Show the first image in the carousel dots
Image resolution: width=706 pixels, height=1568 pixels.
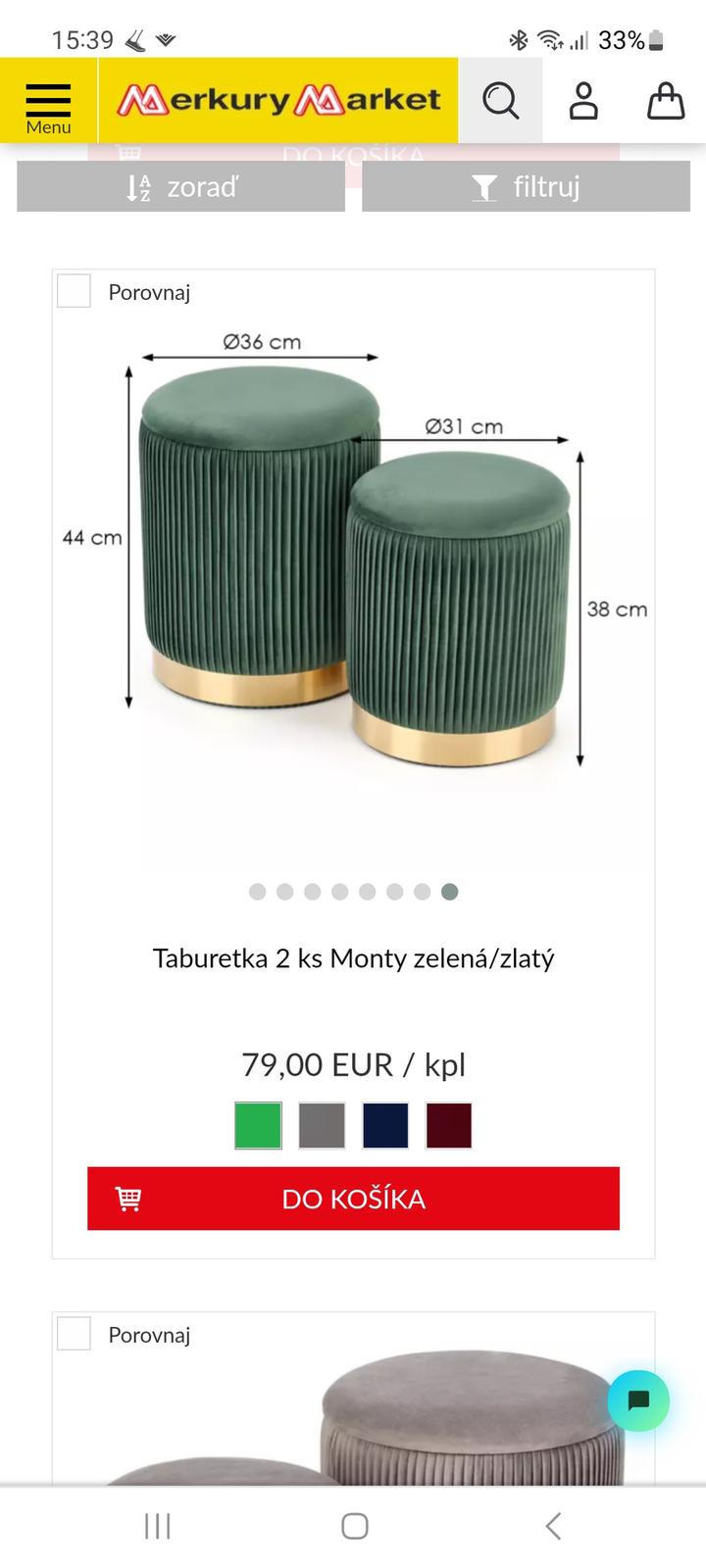pyautogui.click(x=257, y=891)
